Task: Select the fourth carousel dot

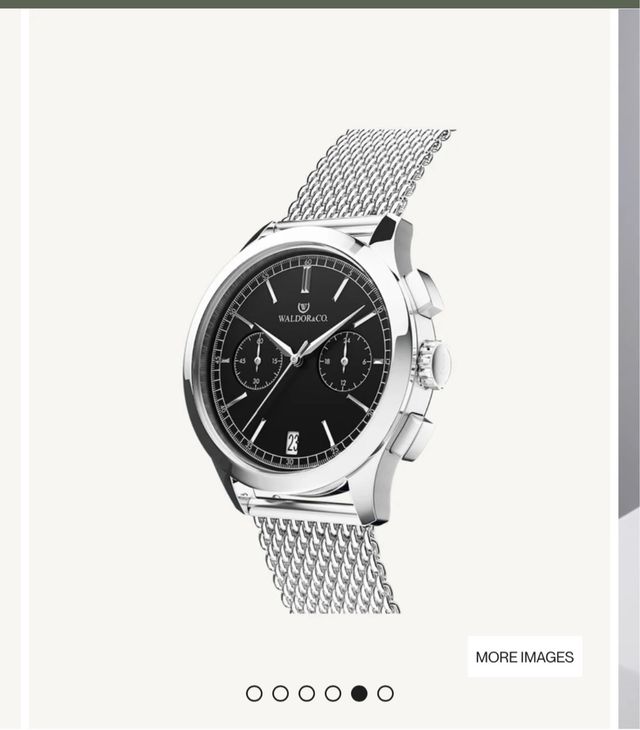Action: point(333,693)
